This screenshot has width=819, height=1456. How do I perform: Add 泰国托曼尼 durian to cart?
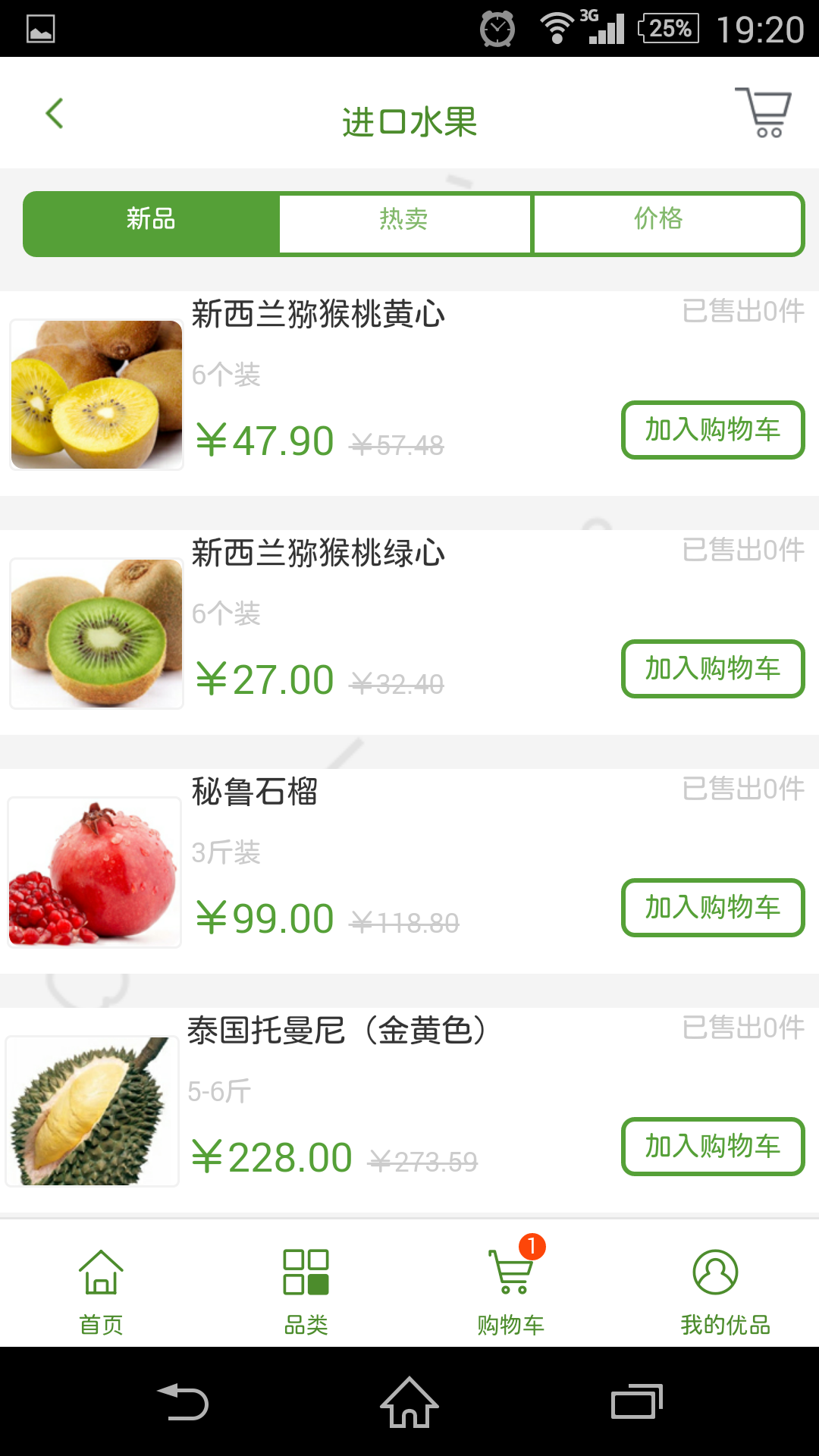pyautogui.click(x=712, y=1147)
